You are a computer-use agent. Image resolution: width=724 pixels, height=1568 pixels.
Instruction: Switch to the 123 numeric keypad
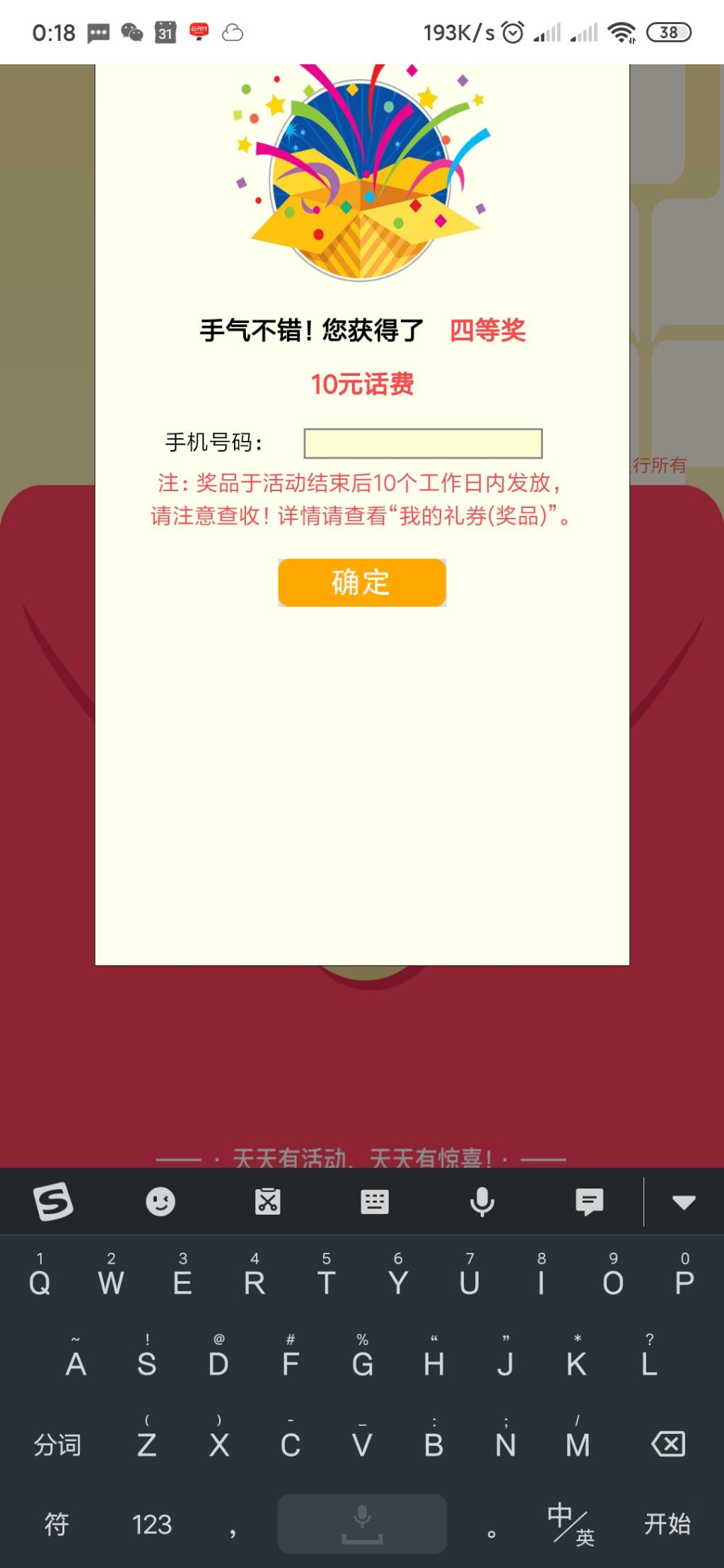tap(152, 1524)
